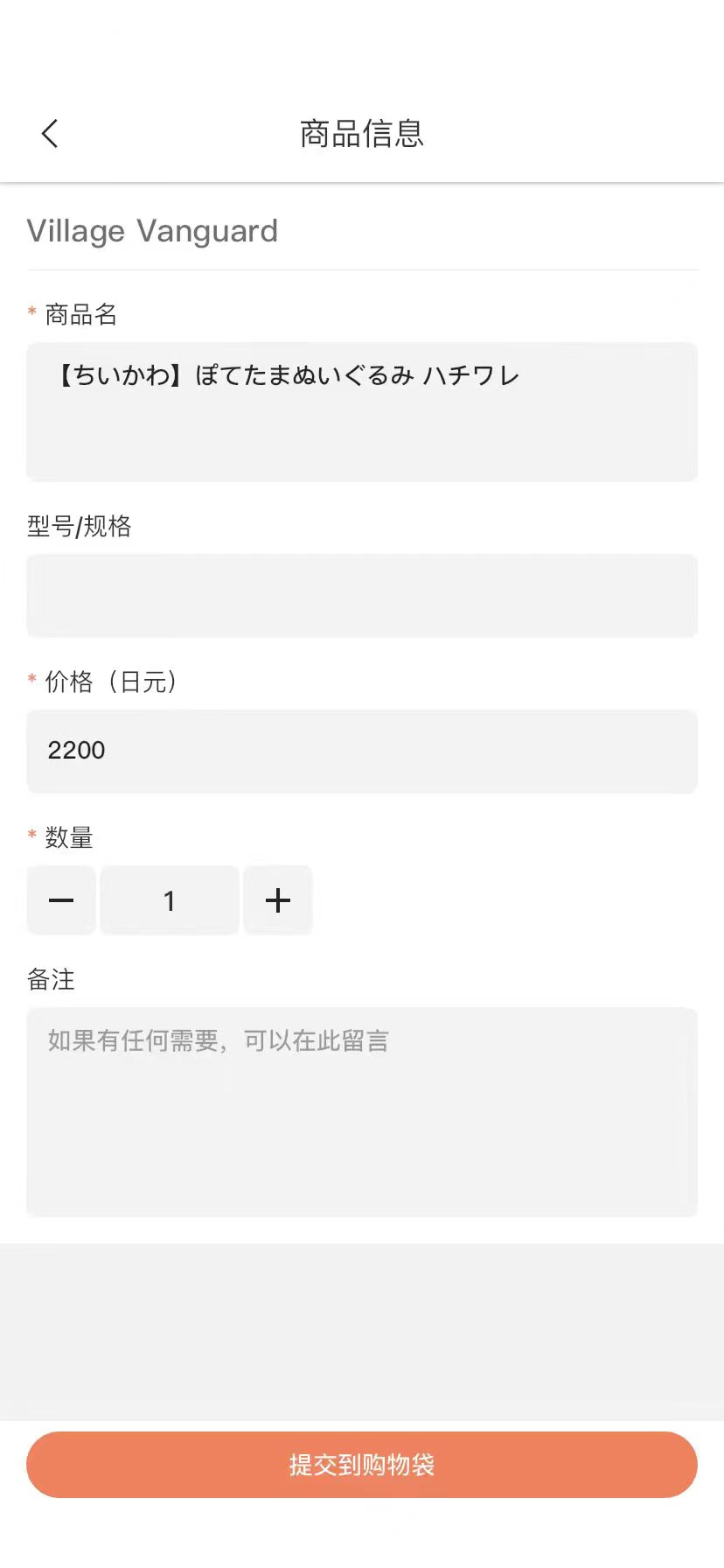Go back using the top-left arrow
This screenshot has width=724, height=1568.
click(x=50, y=134)
